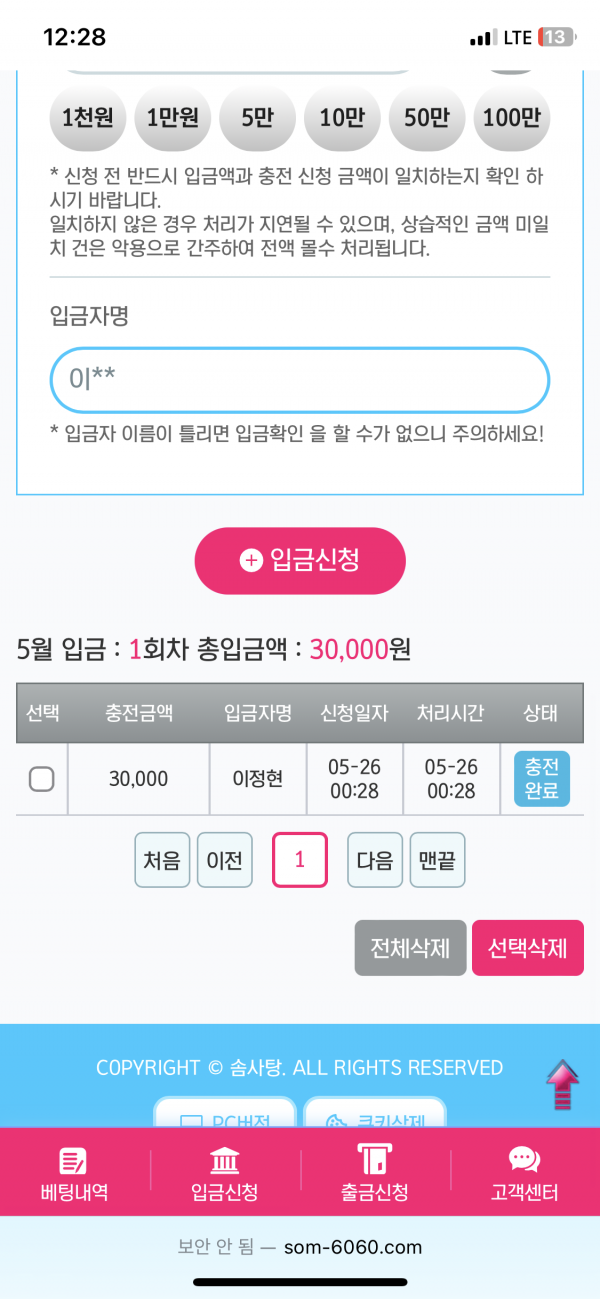Go to the 이전 page
Viewport: 600px width, 1299px height.
click(x=224, y=860)
